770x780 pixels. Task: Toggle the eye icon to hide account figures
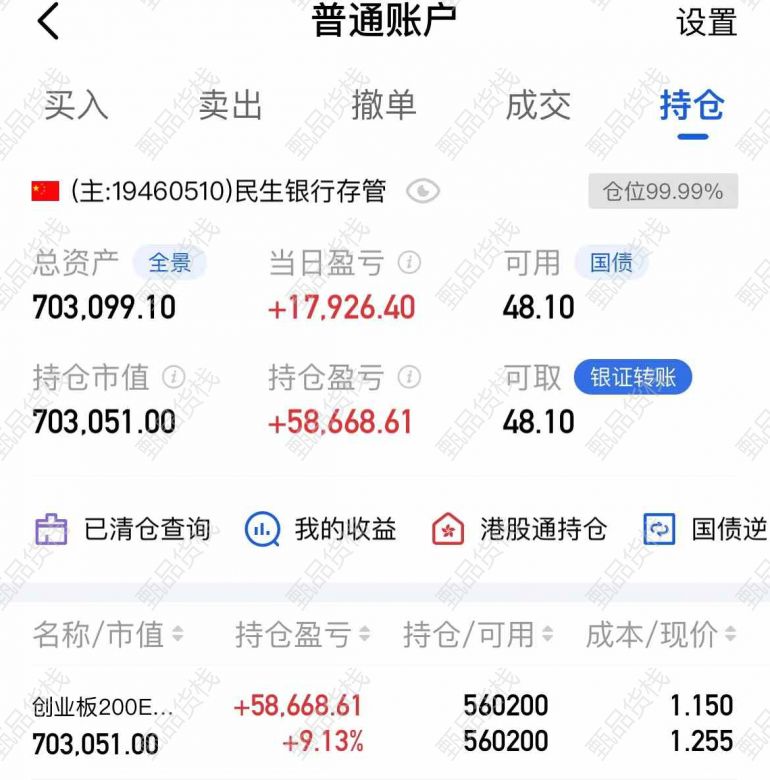coord(423,191)
